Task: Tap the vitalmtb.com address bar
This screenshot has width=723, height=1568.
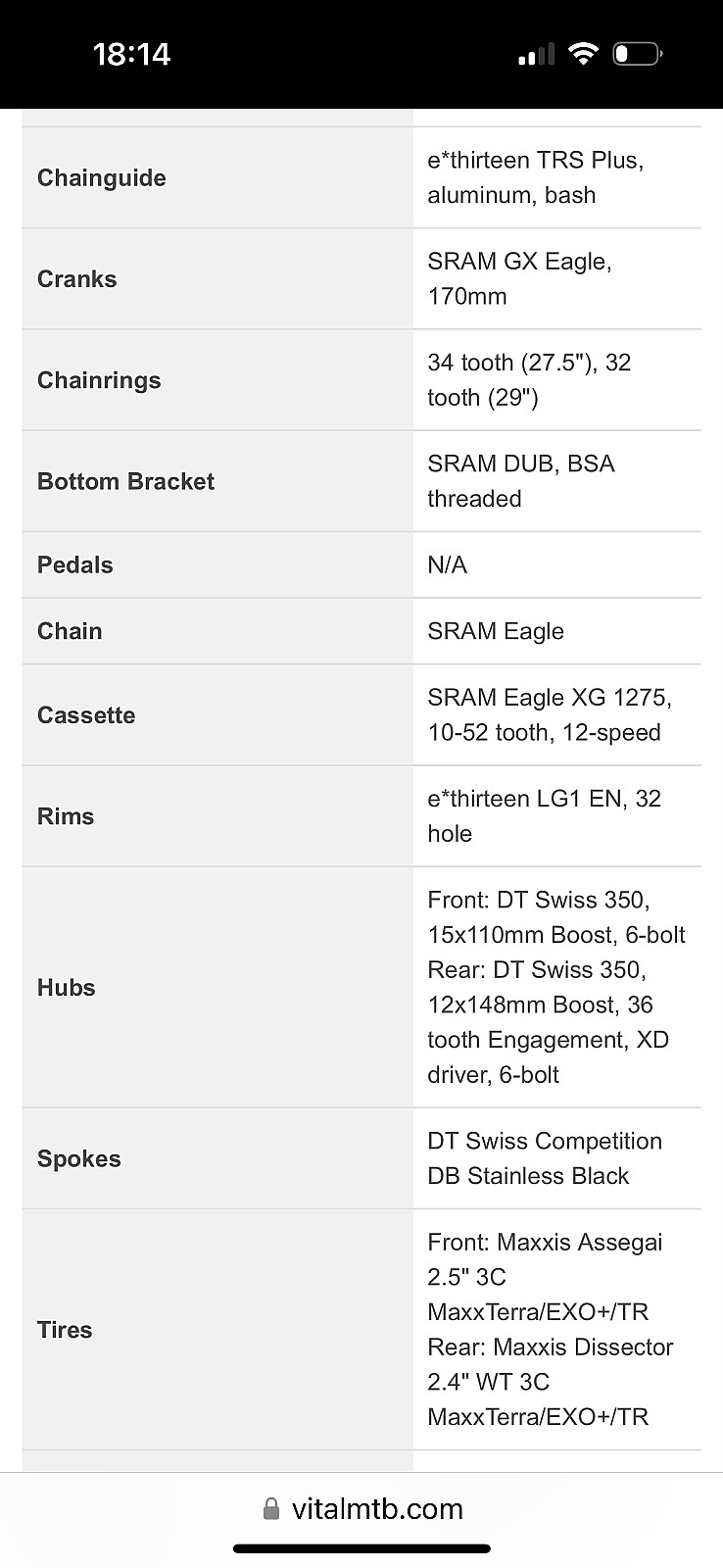Action: [362, 1508]
